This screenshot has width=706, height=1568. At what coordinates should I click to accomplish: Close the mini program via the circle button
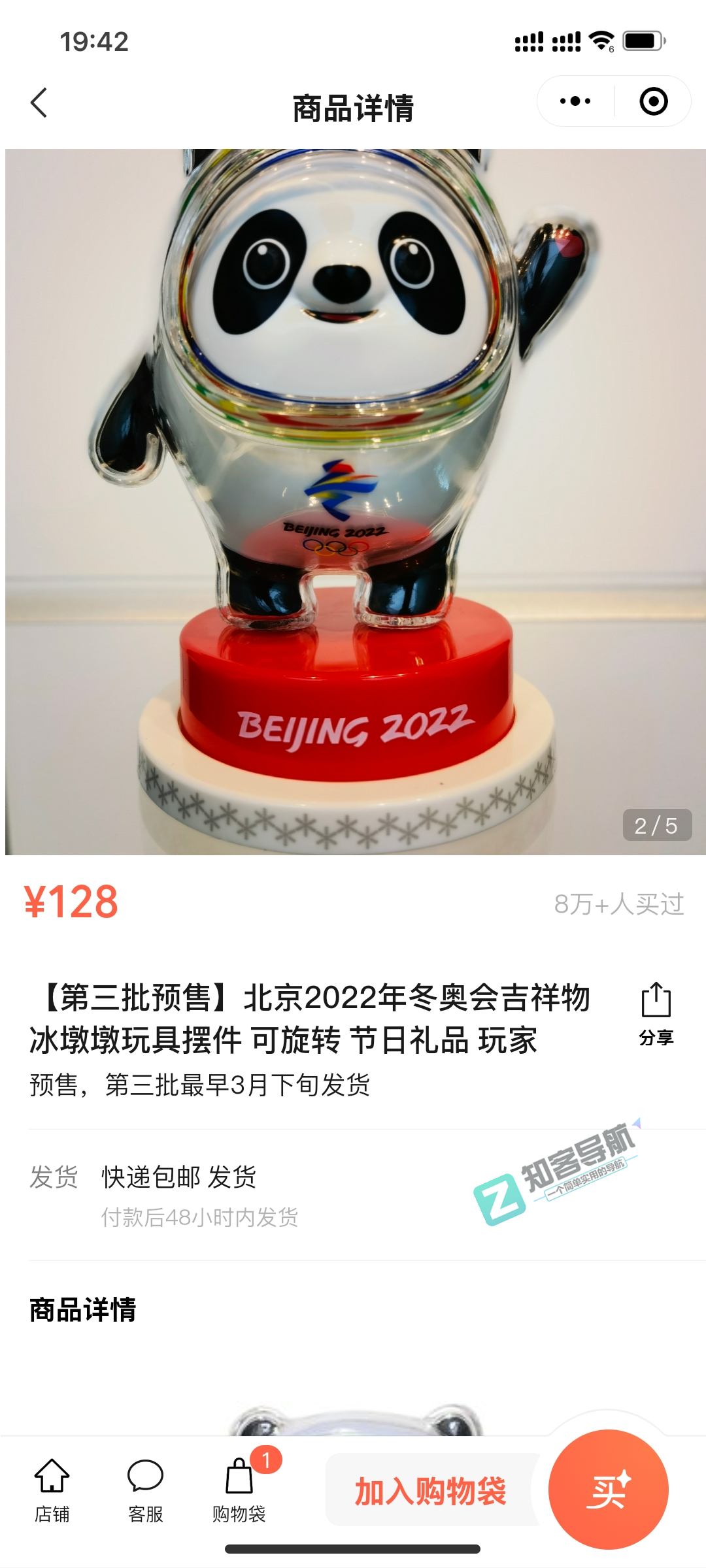654,103
